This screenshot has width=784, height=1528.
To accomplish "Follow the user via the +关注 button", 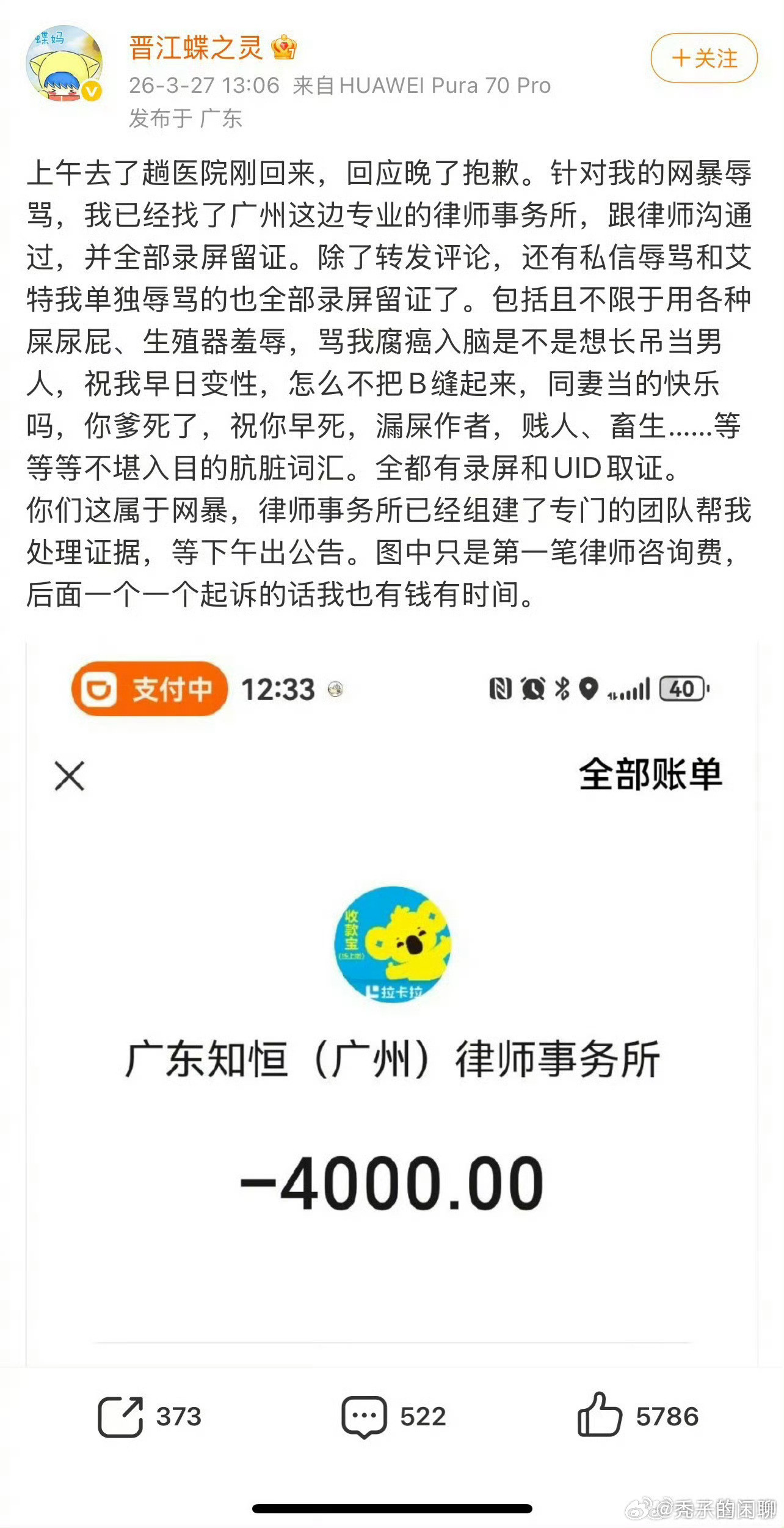I will point(703,59).
